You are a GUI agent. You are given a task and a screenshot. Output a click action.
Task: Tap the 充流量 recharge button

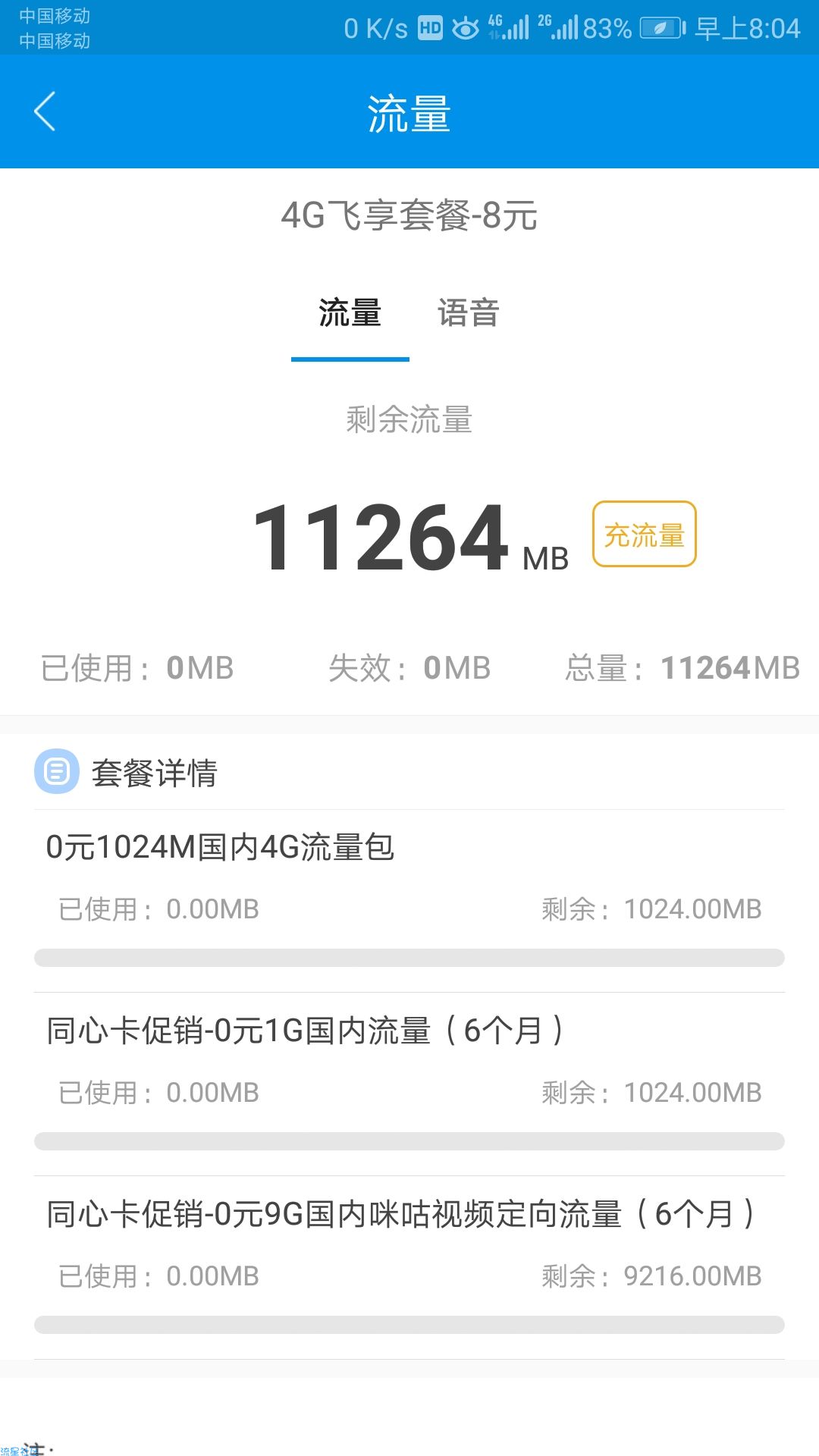[x=644, y=535]
